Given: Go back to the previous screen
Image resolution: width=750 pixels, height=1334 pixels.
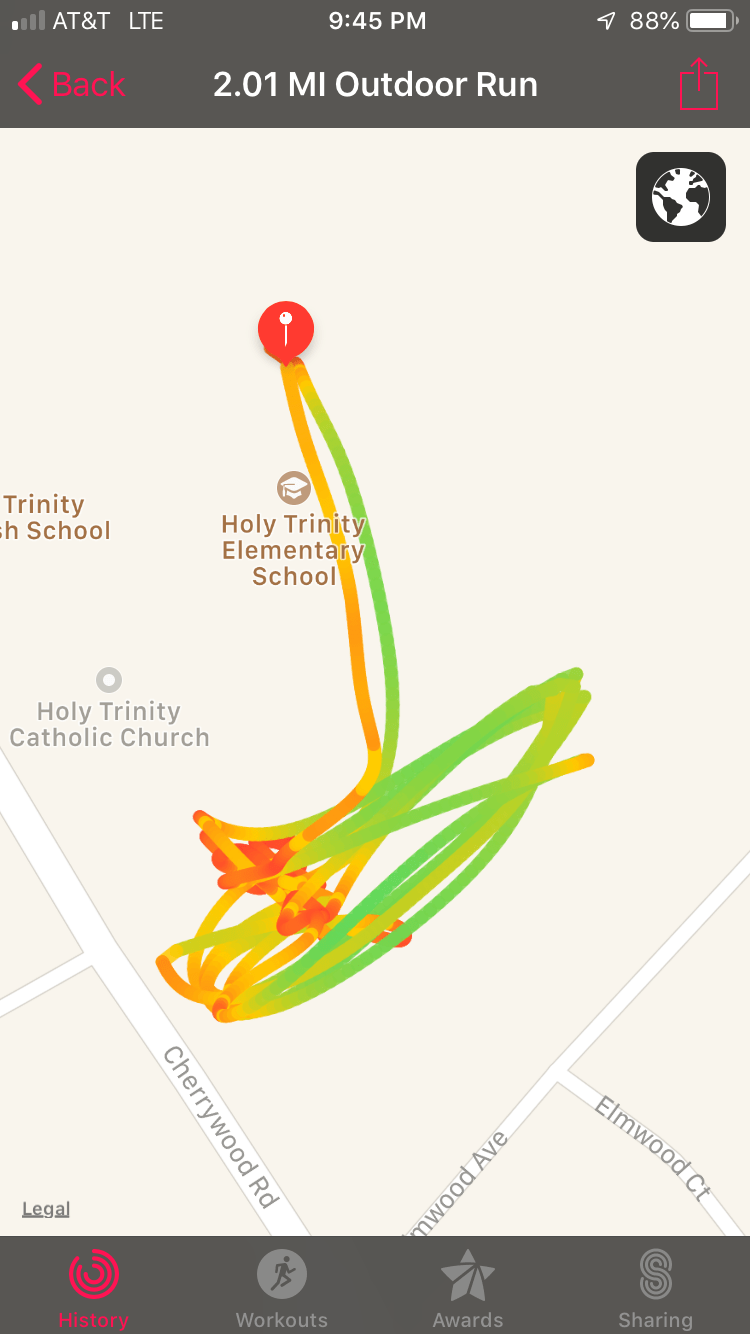Looking at the screenshot, I should pyautogui.click(x=72, y=85).
